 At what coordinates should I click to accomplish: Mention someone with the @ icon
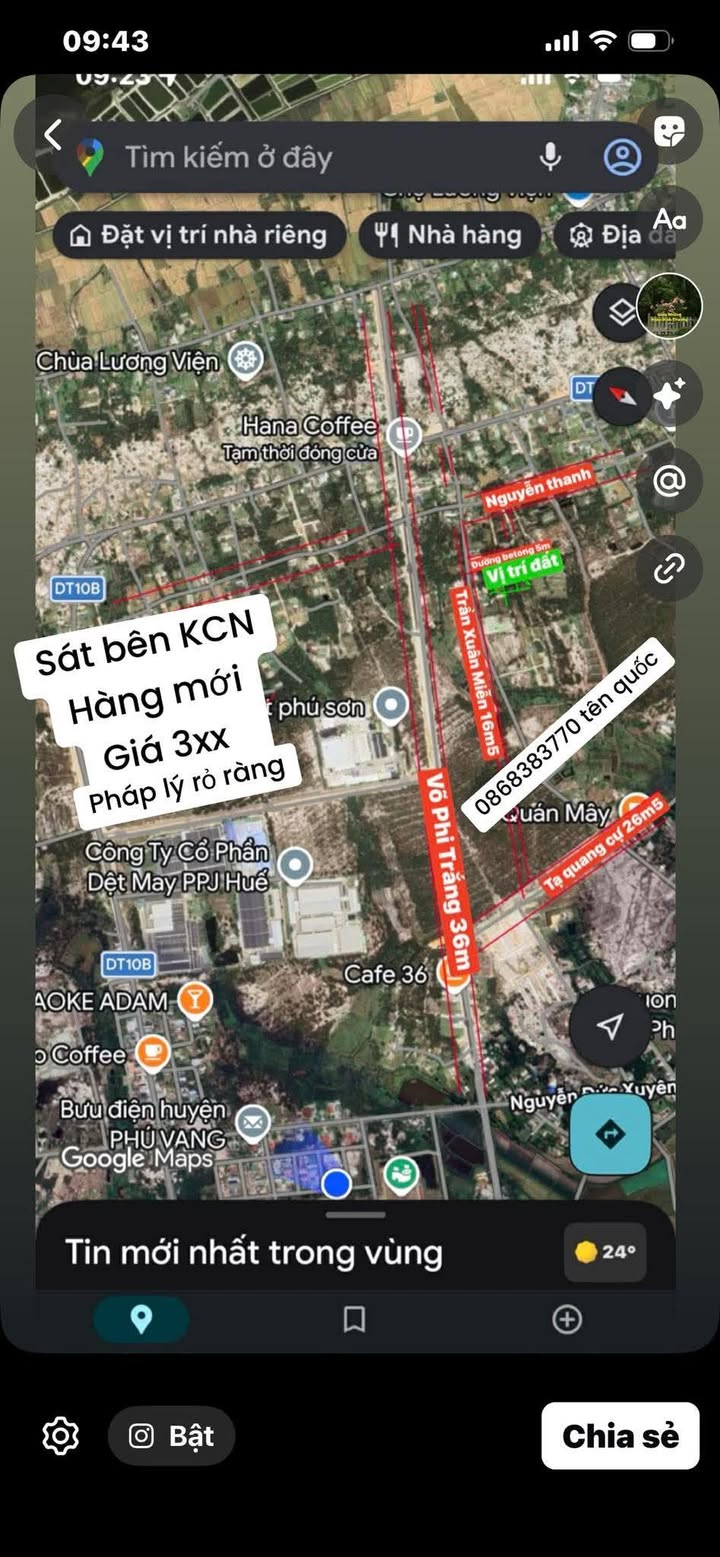(669, 481)
